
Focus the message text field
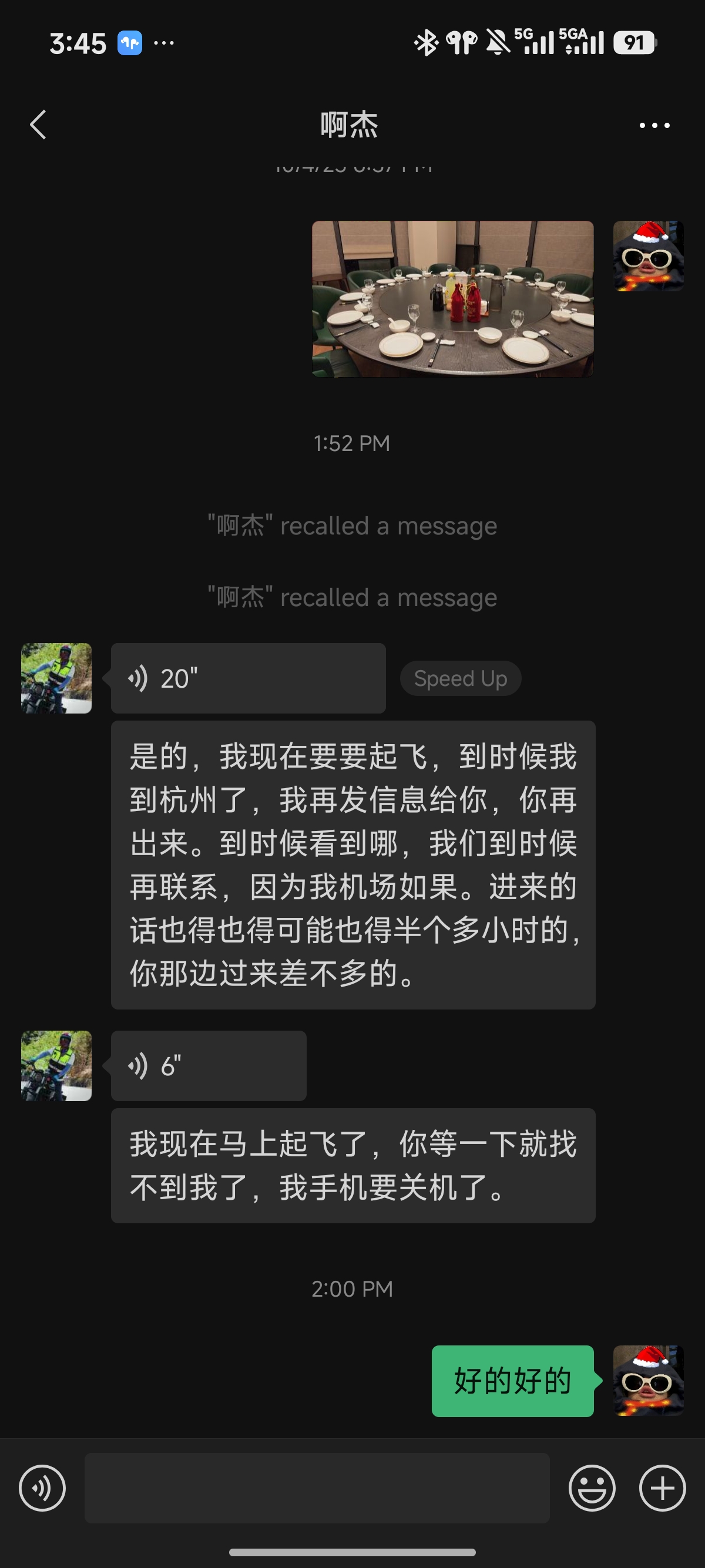317,1488
